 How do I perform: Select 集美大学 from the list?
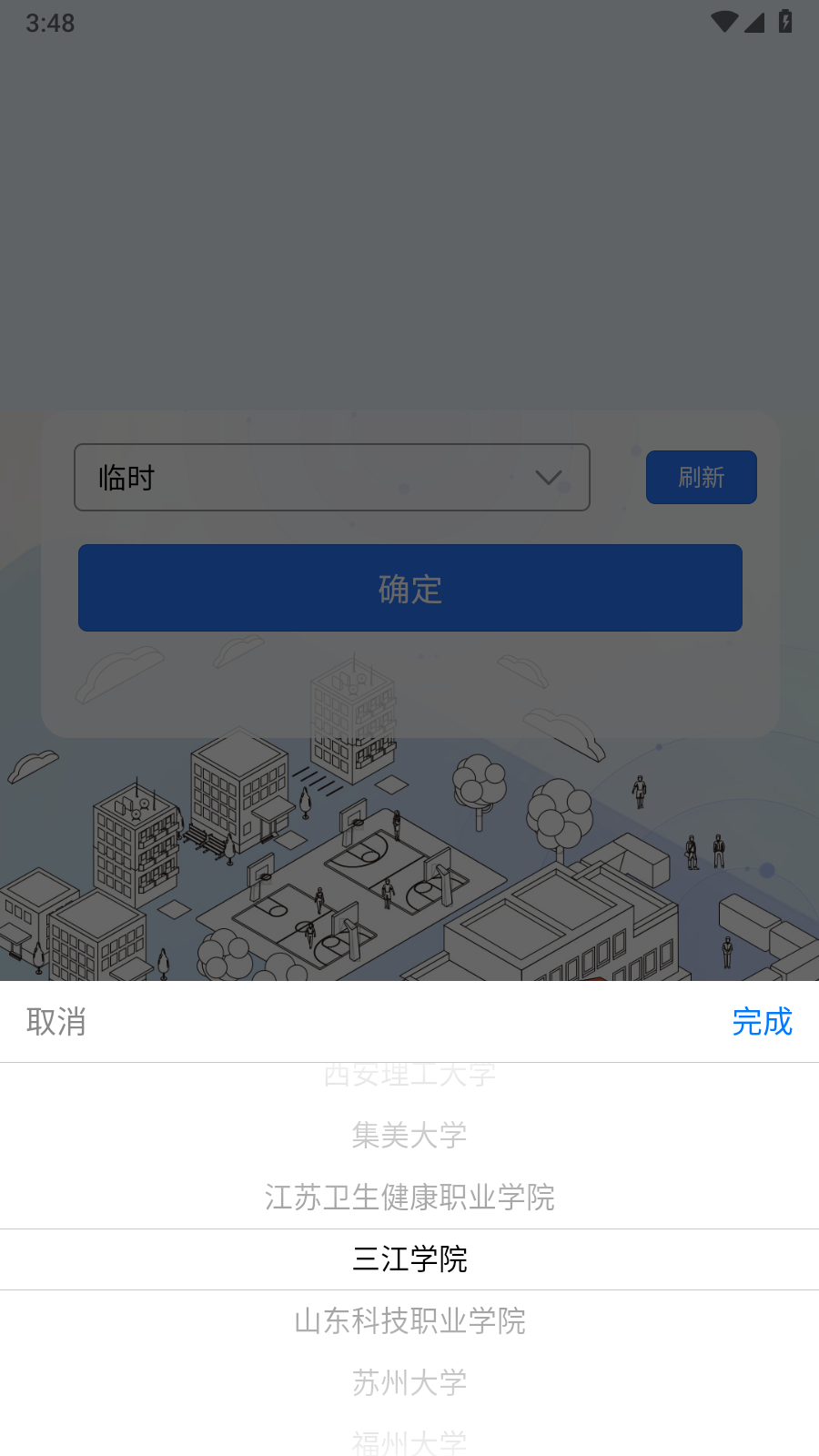point(409,1135)
